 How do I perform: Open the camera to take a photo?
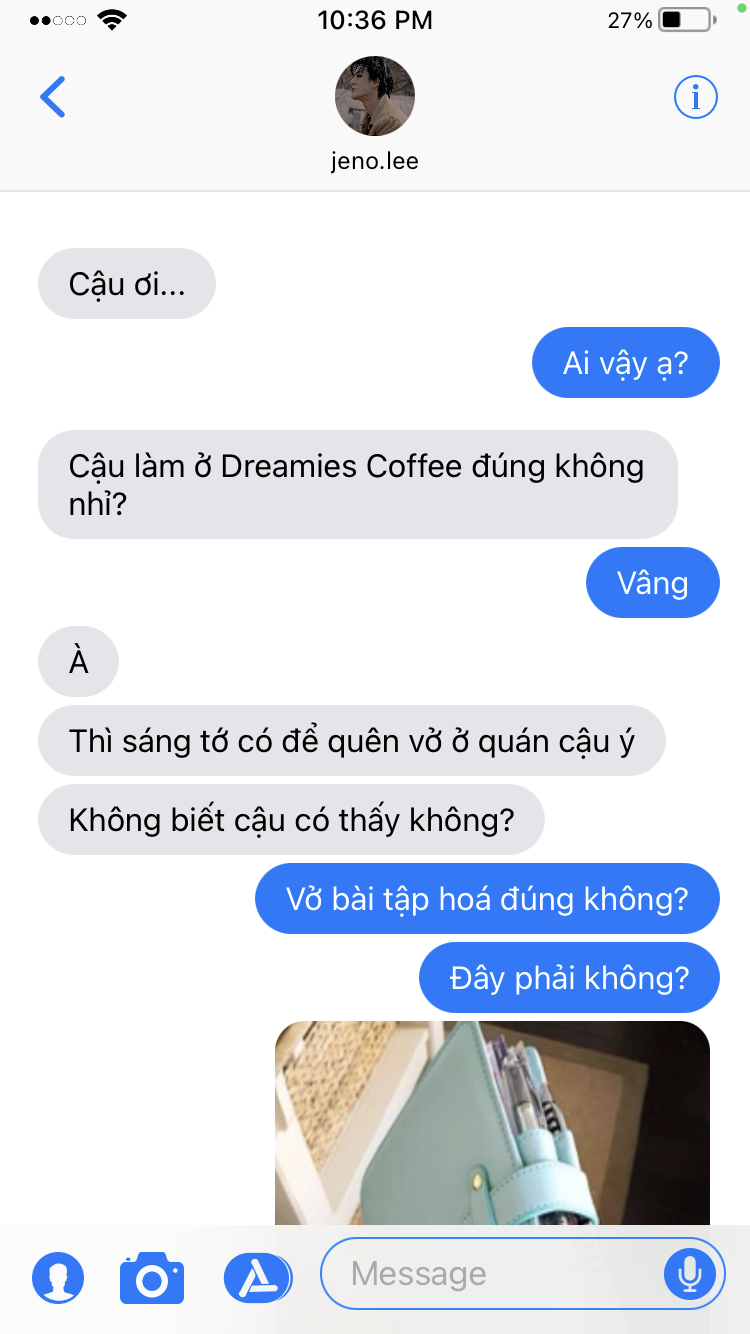tap(152, 1277)
